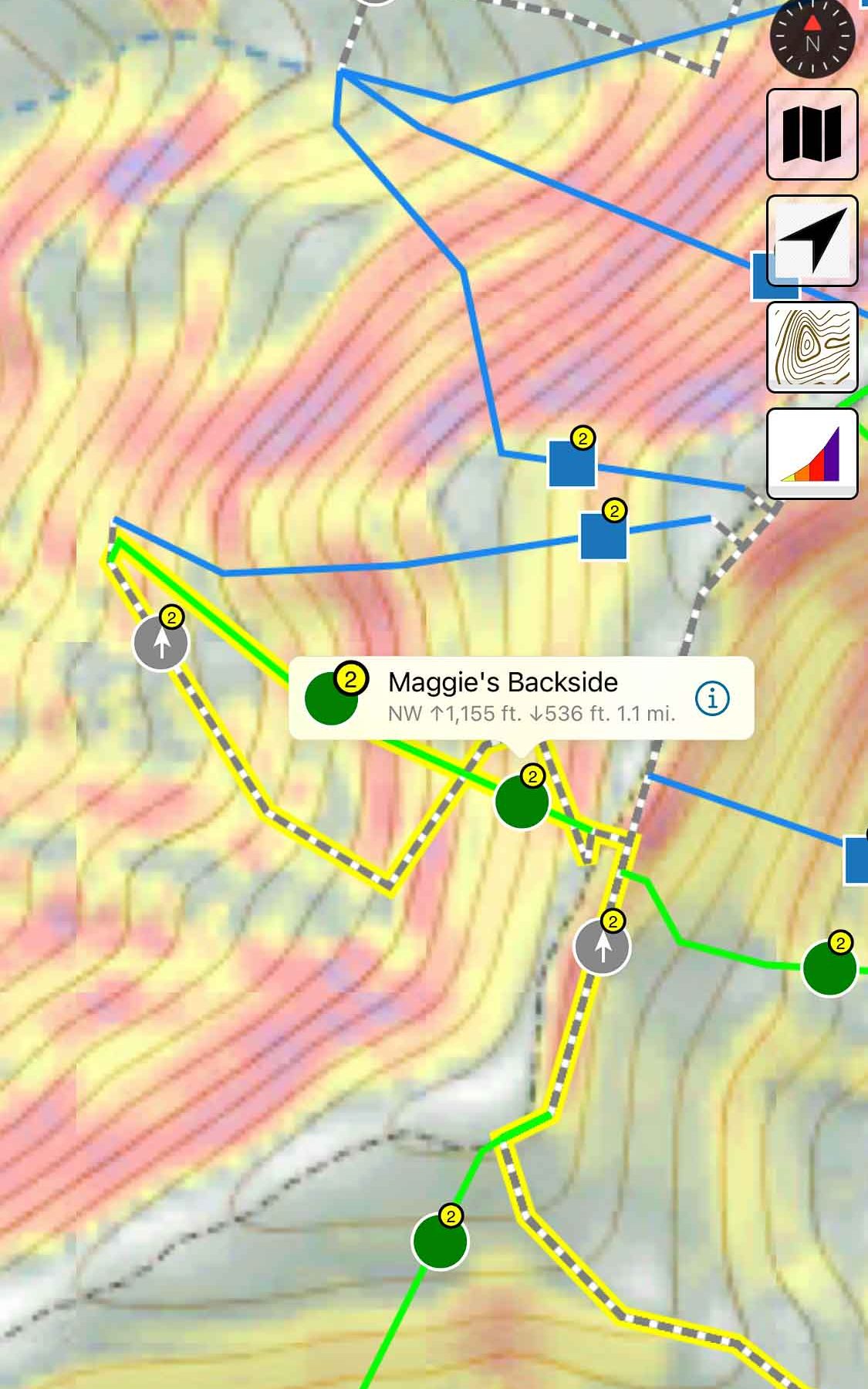The height and width of the screenshot is (1389, 868).
Task: Toggle the slope angle shading layer
Action: pos(812,454)
